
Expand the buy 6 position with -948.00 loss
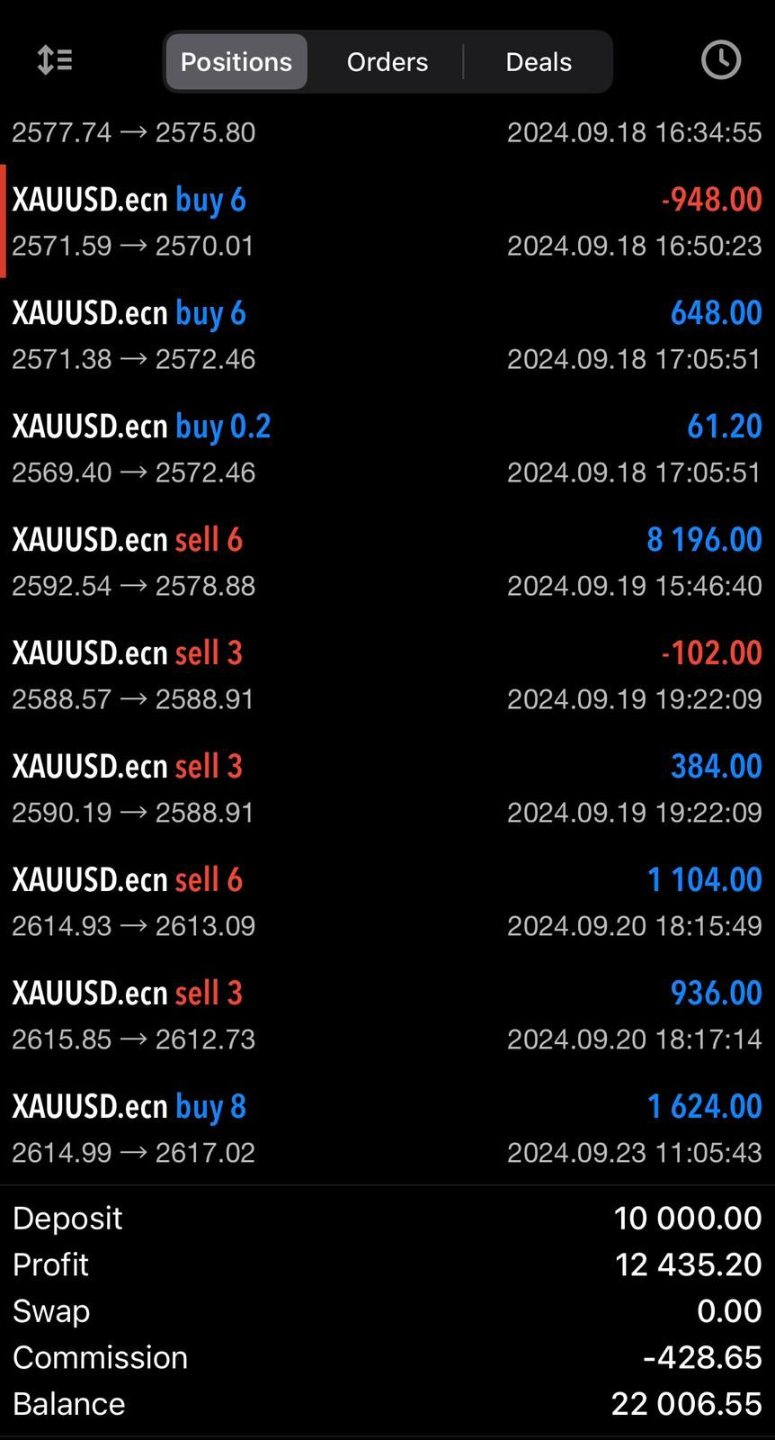[x=387, y=221]
